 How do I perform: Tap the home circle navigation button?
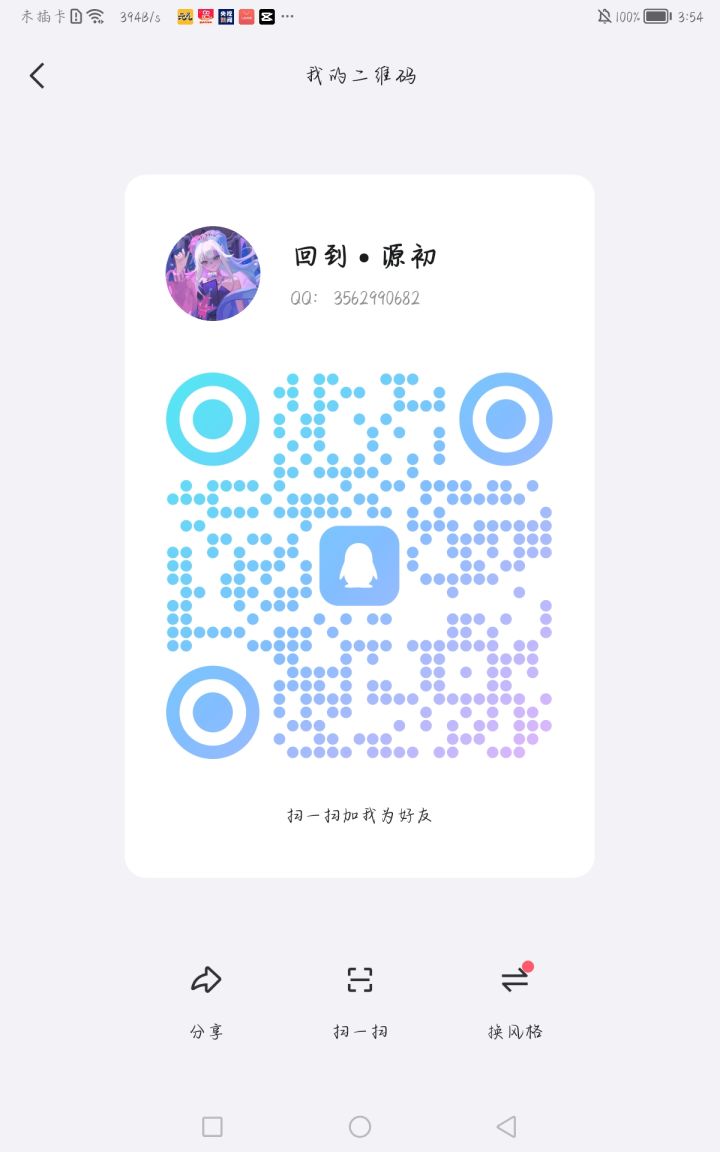coord(359,1125)
